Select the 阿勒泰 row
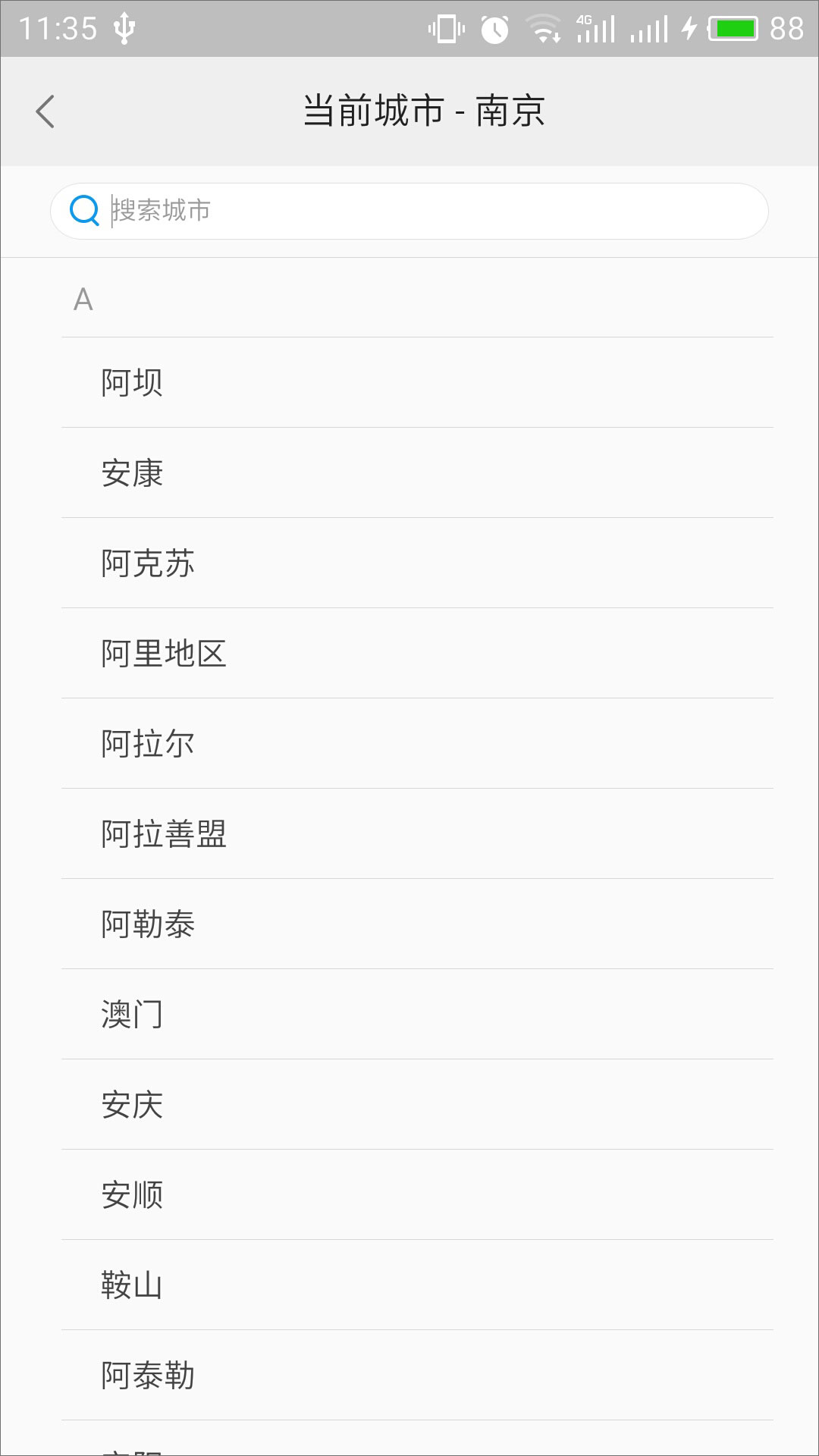The height and width of the screenshot is (1456, 819). click(x=417, y=924)
